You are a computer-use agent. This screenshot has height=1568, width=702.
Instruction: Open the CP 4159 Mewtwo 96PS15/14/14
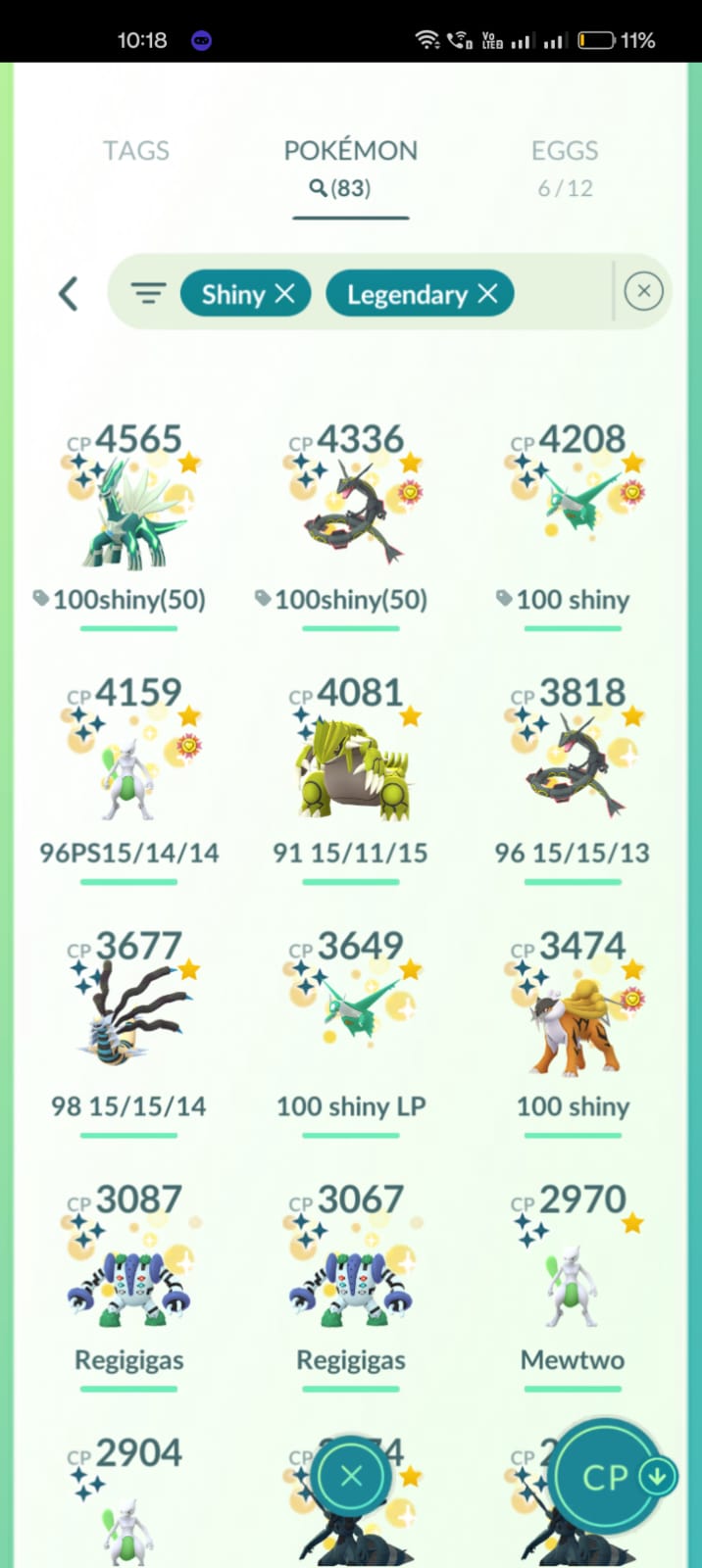(x=128, y=778)
